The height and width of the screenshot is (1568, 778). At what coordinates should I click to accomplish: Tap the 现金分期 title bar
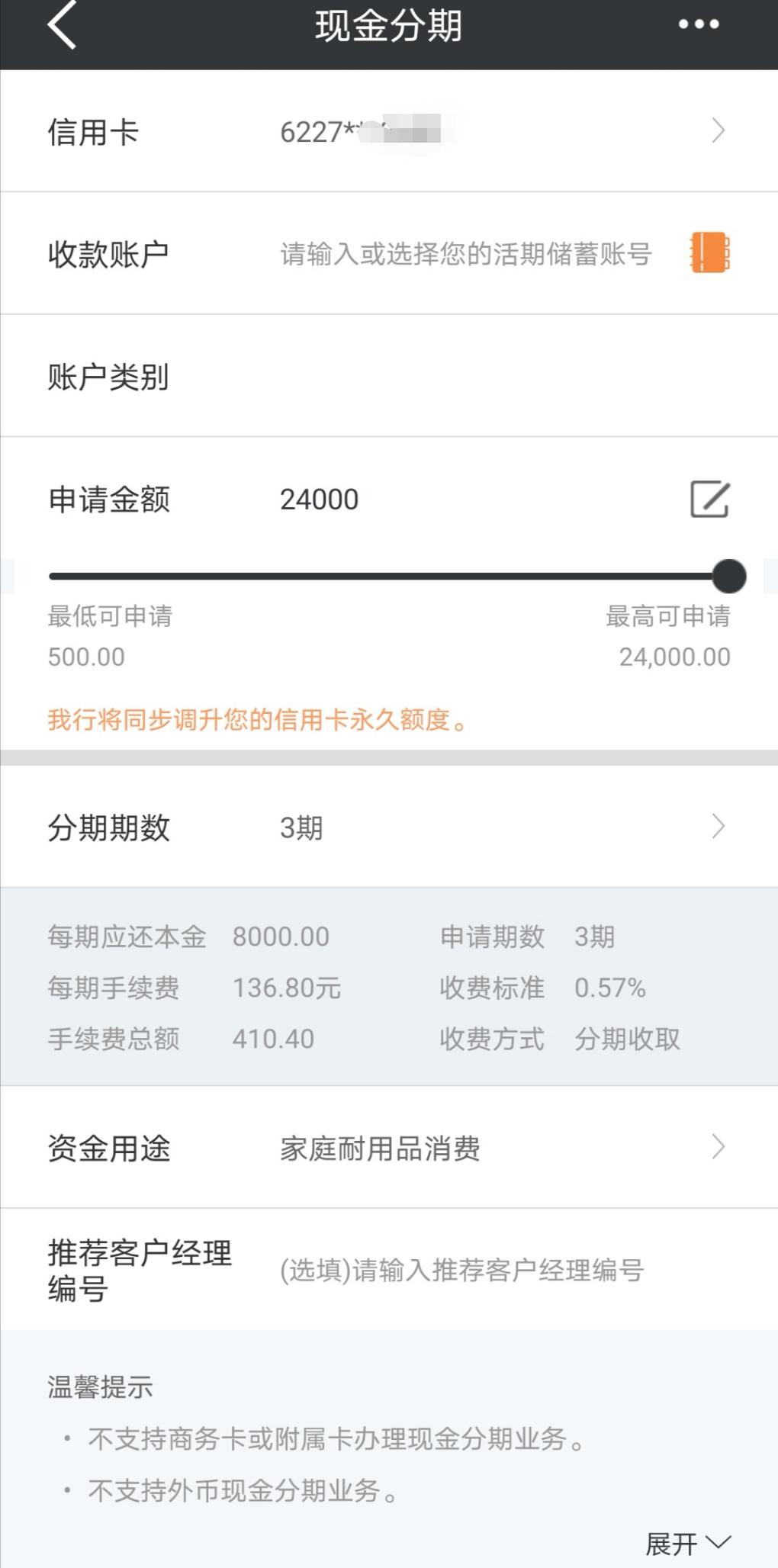(388, 25)
